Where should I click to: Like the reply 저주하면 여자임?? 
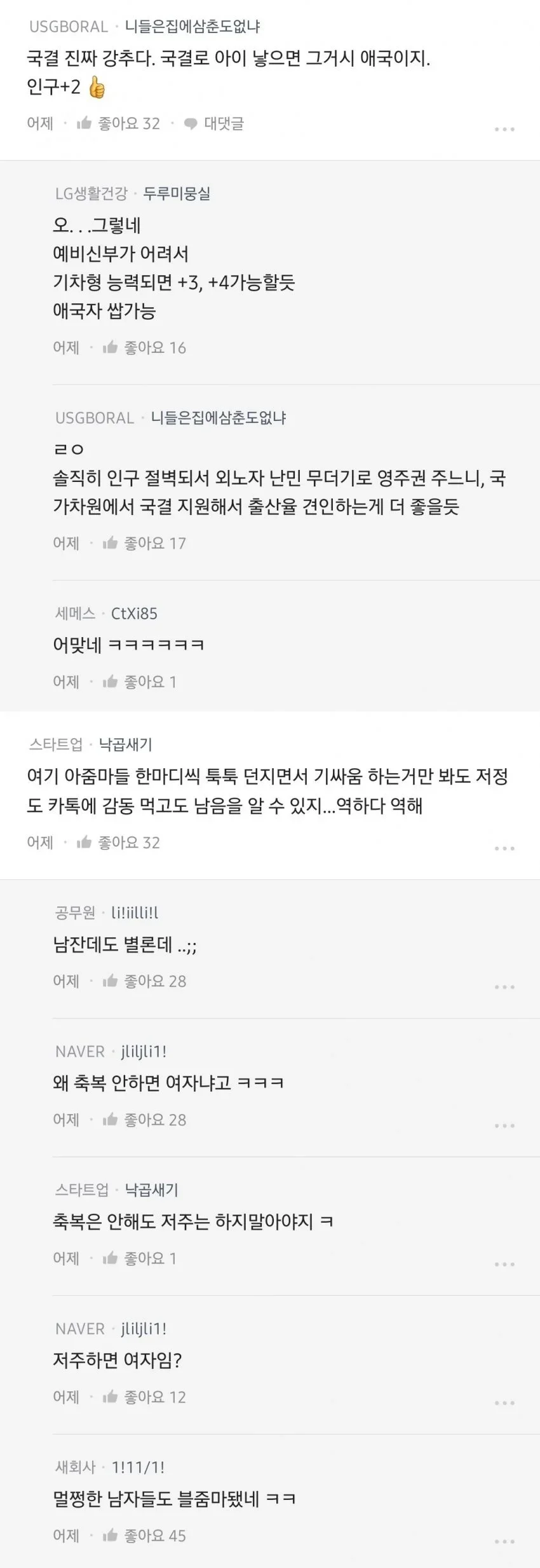pos(144,1397)
